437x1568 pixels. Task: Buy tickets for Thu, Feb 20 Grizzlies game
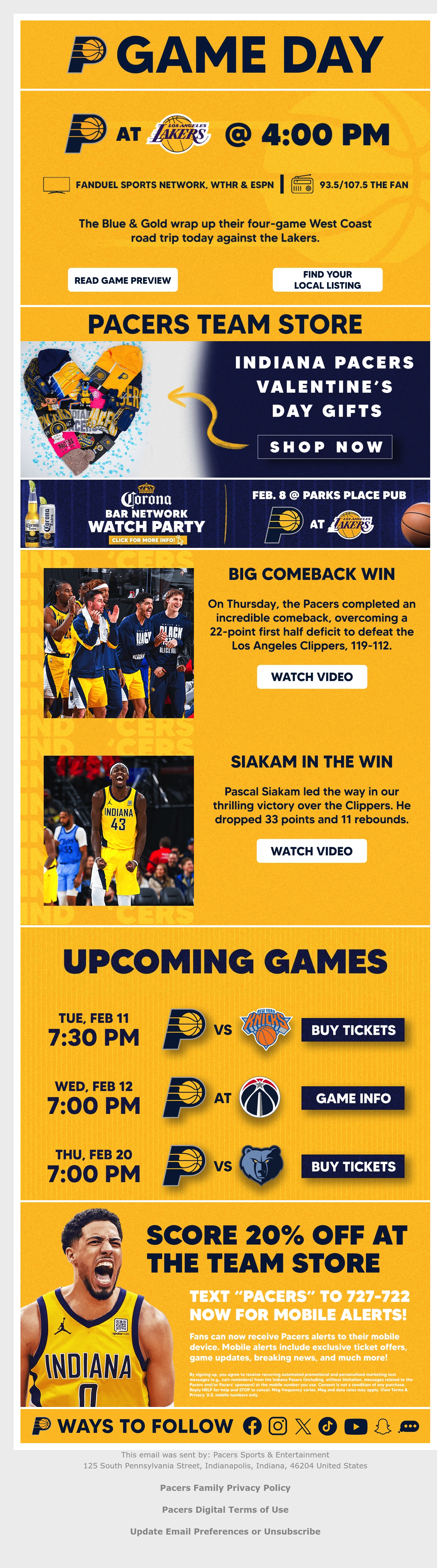353,1166
